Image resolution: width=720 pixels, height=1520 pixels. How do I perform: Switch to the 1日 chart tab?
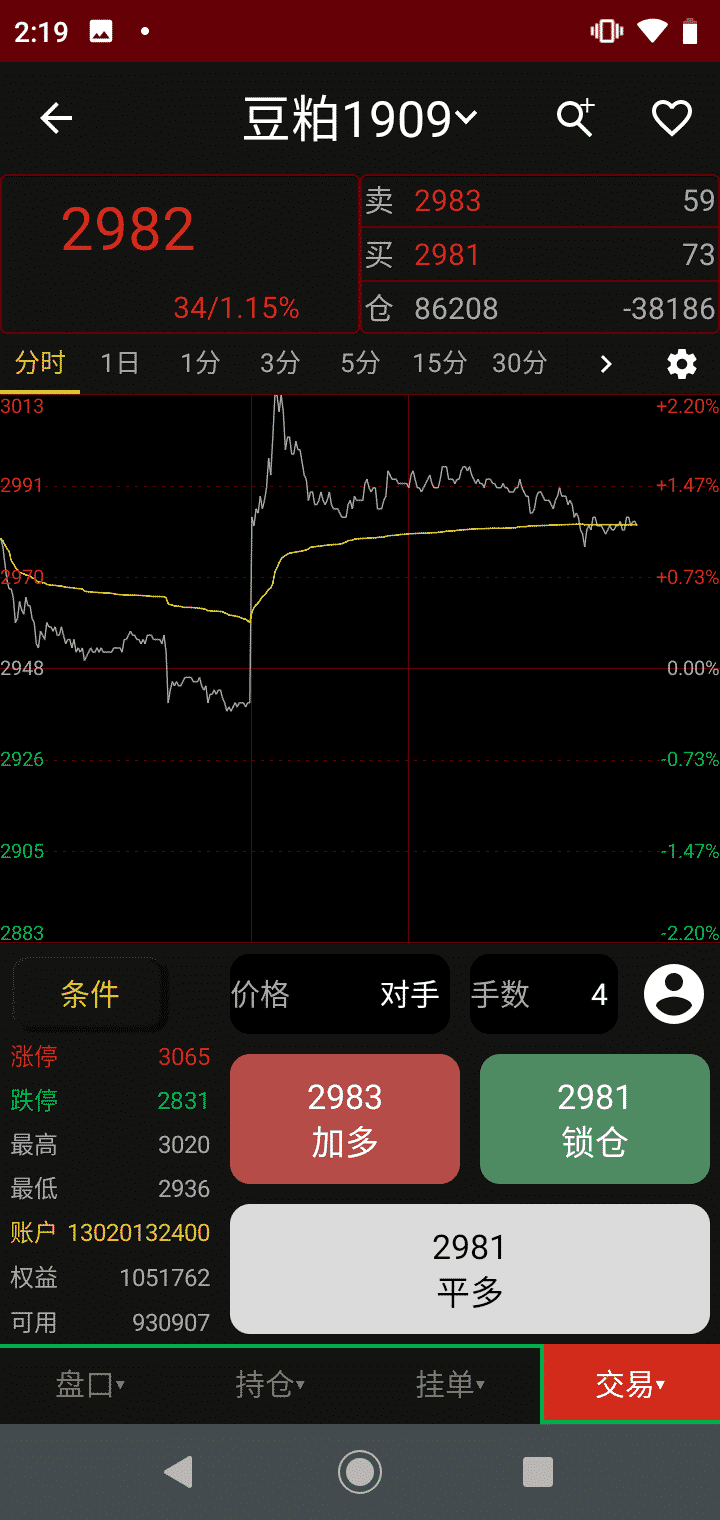coord(120,363)
